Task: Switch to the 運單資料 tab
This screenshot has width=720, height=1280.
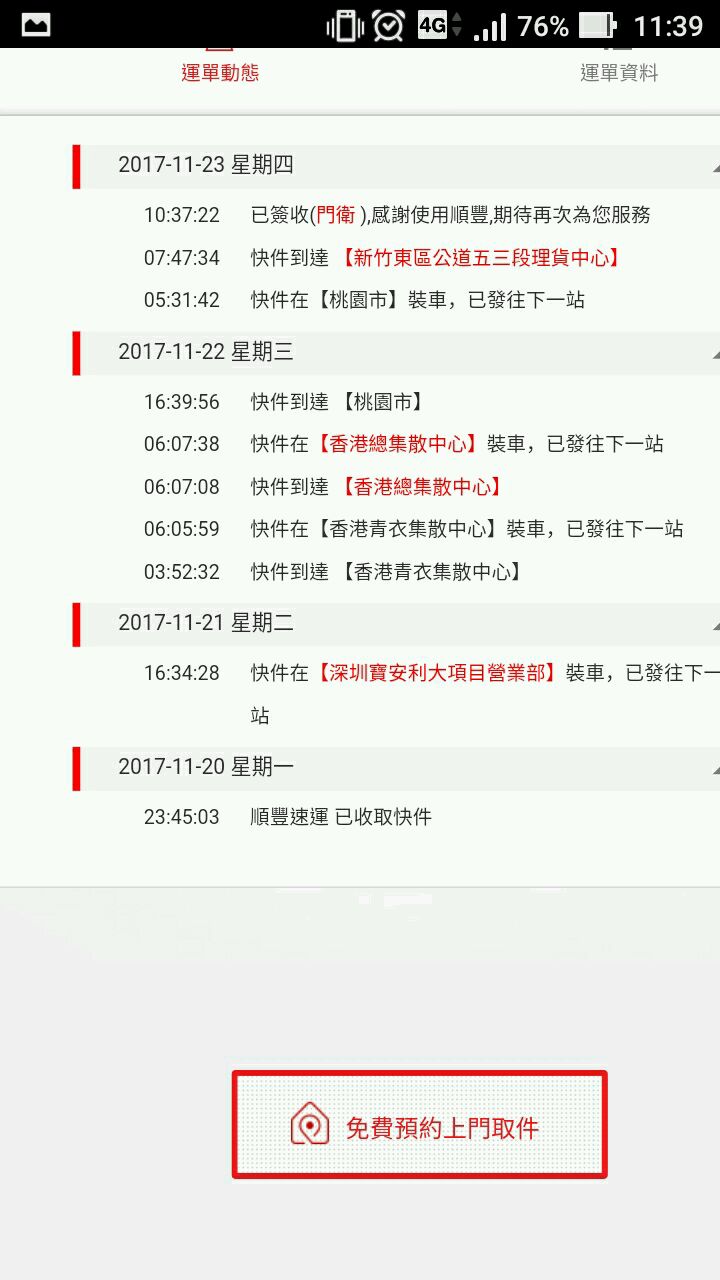Action: pos(619,70)
